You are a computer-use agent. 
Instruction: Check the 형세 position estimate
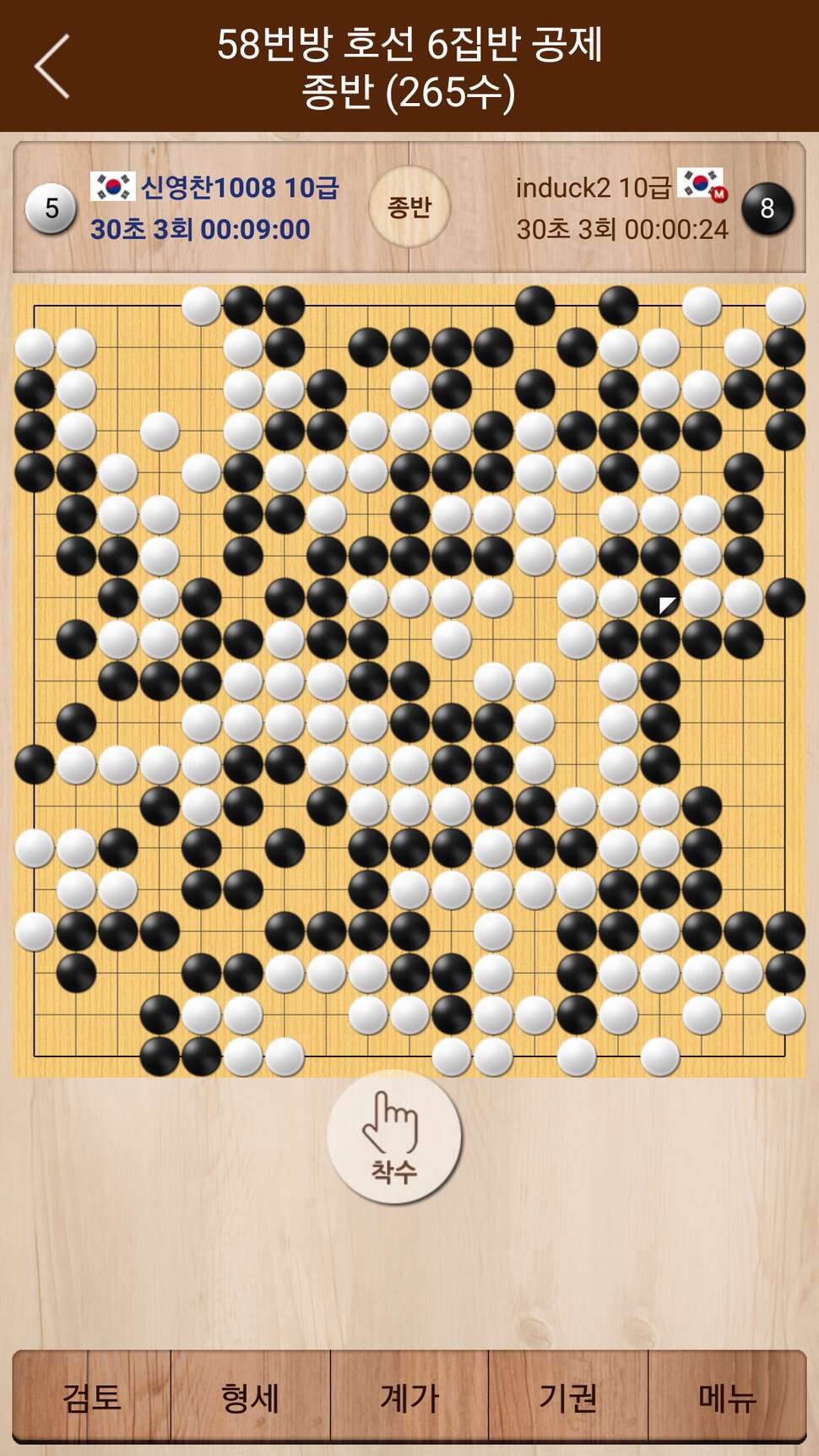coord(251,1397)
